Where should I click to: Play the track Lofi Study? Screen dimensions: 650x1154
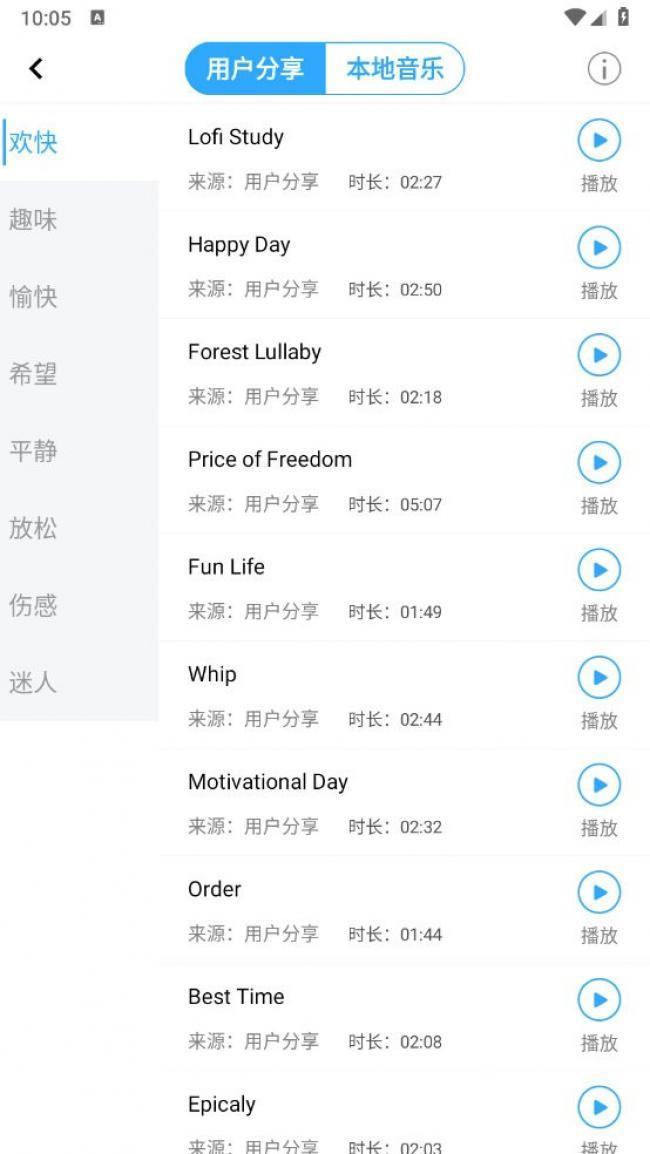(599, 141)
